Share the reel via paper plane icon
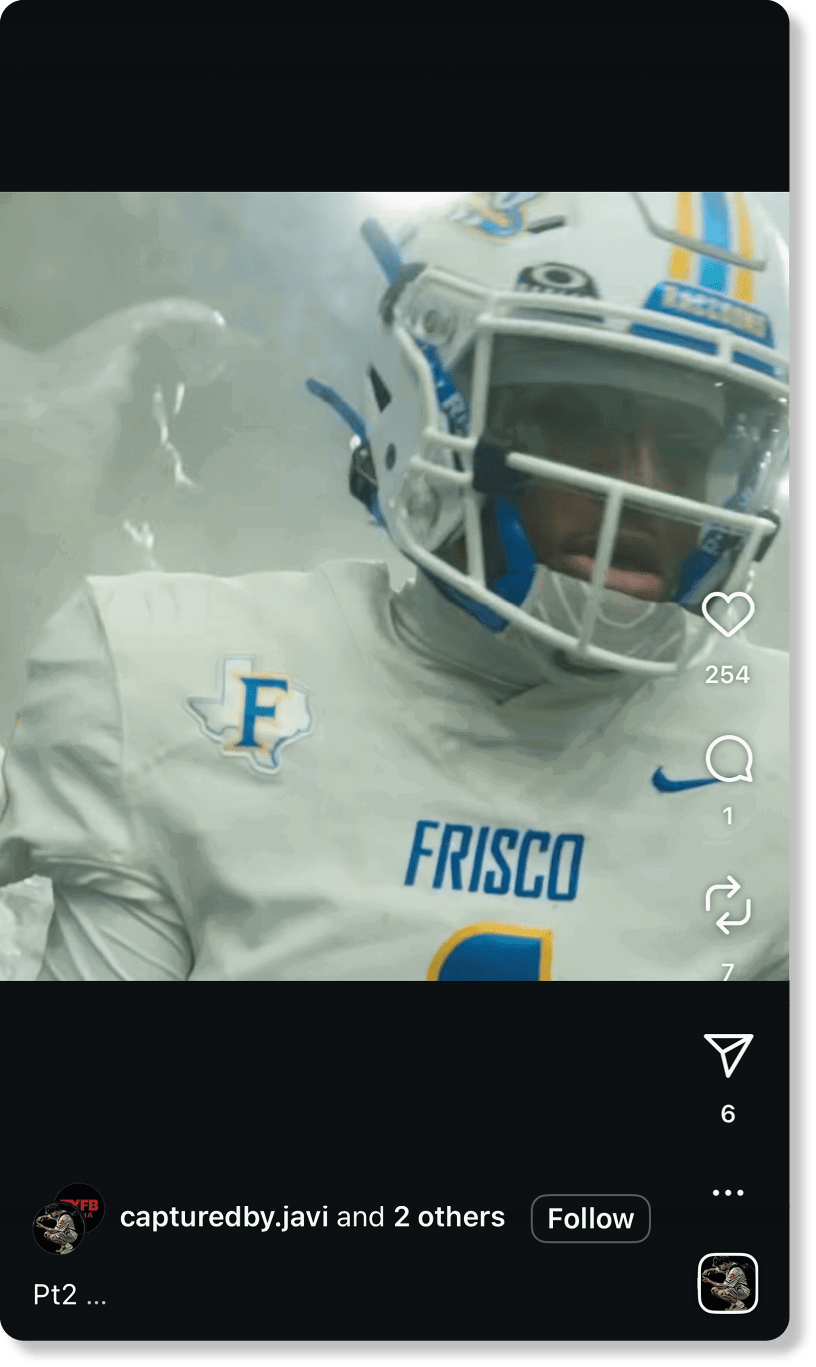Viewport: 816px width, 1367px height. [x=728, y=1055]
